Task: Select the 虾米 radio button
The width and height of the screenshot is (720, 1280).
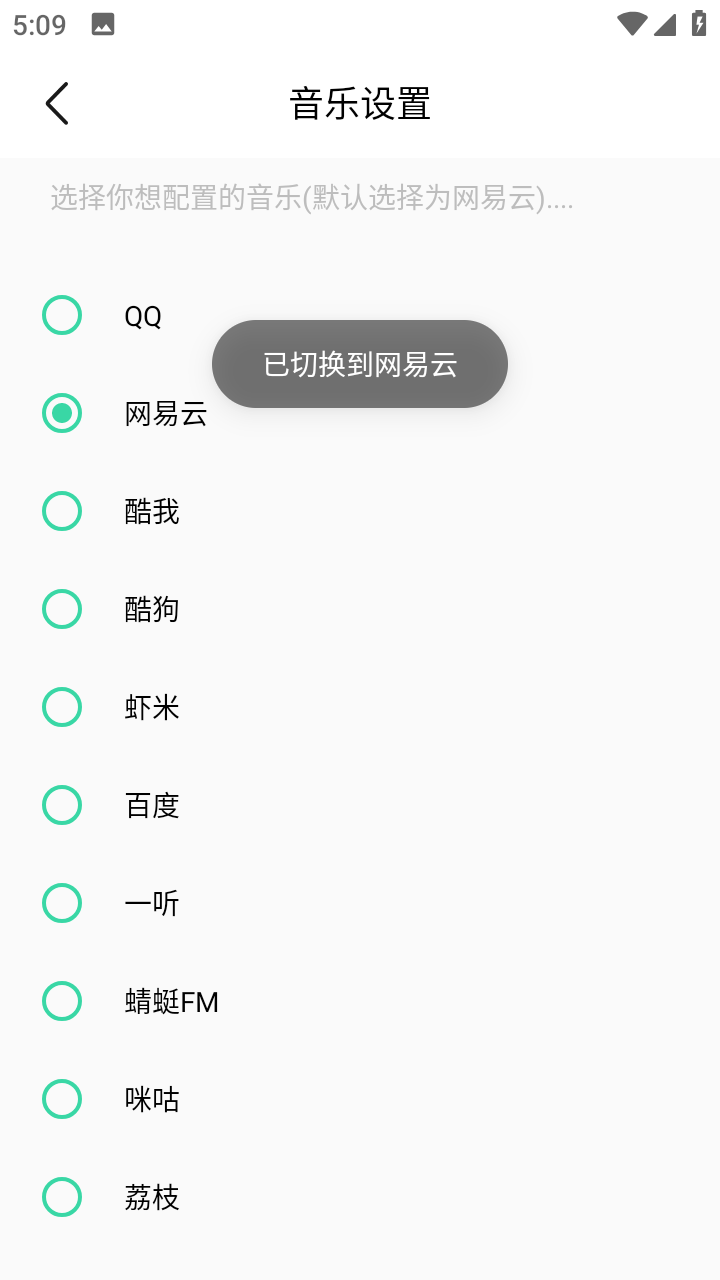Action: pyautogui.click(x=62, y=707)
